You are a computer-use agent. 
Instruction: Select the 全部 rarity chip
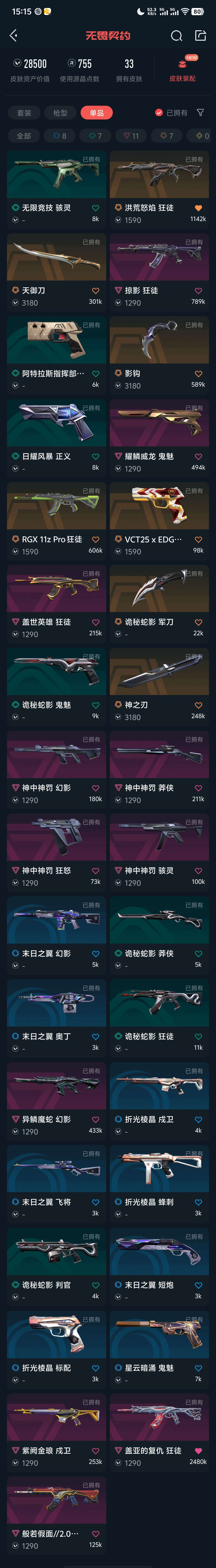pos(24,136)
